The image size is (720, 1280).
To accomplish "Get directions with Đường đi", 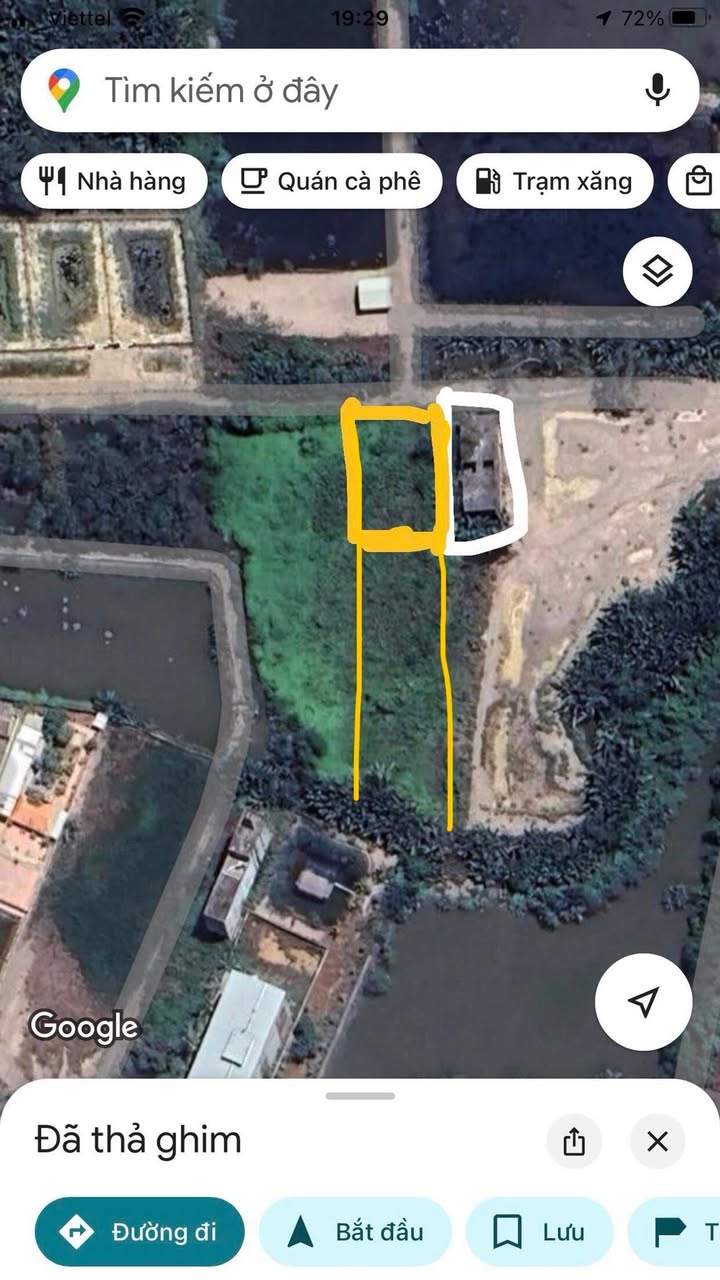I will click(x=140, y=1232).
